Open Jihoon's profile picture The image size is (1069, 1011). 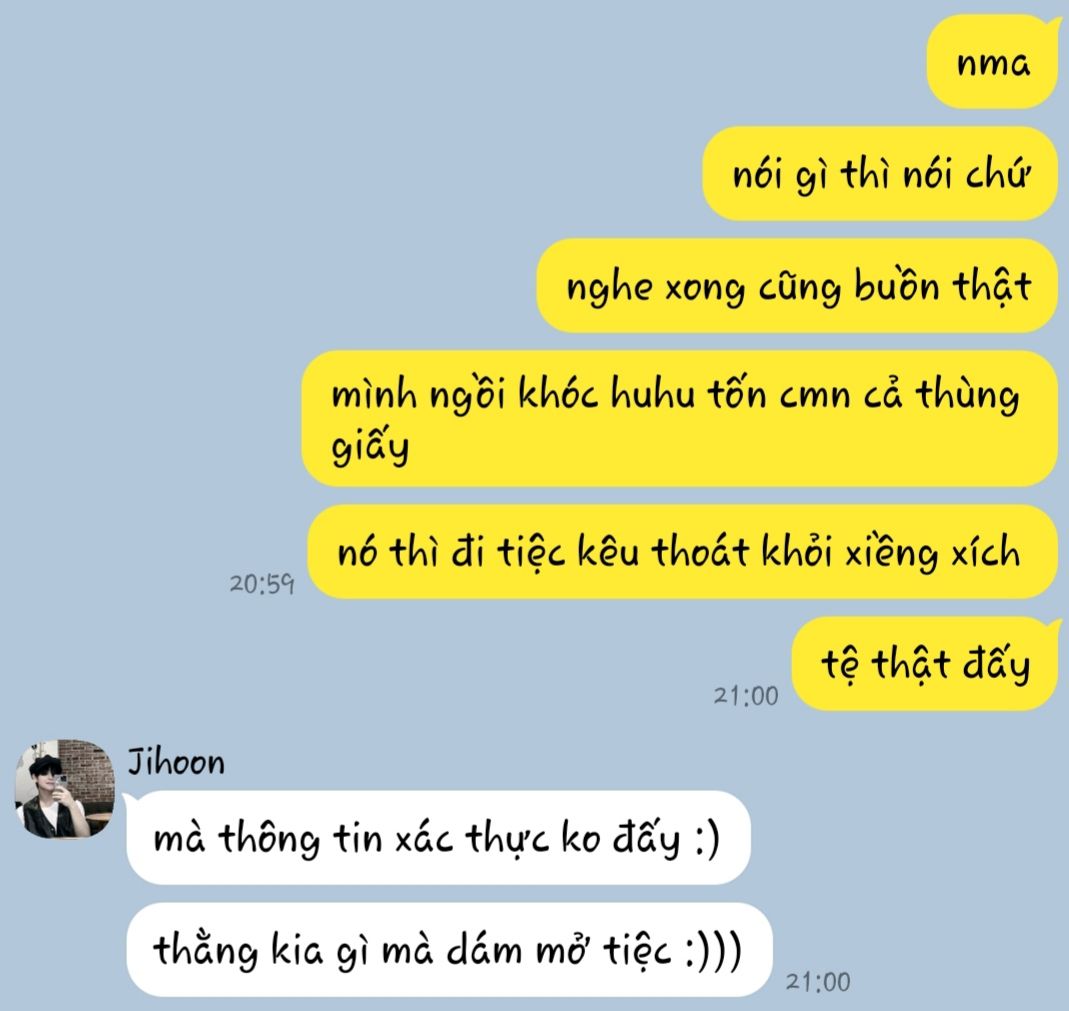click(65, 789)
